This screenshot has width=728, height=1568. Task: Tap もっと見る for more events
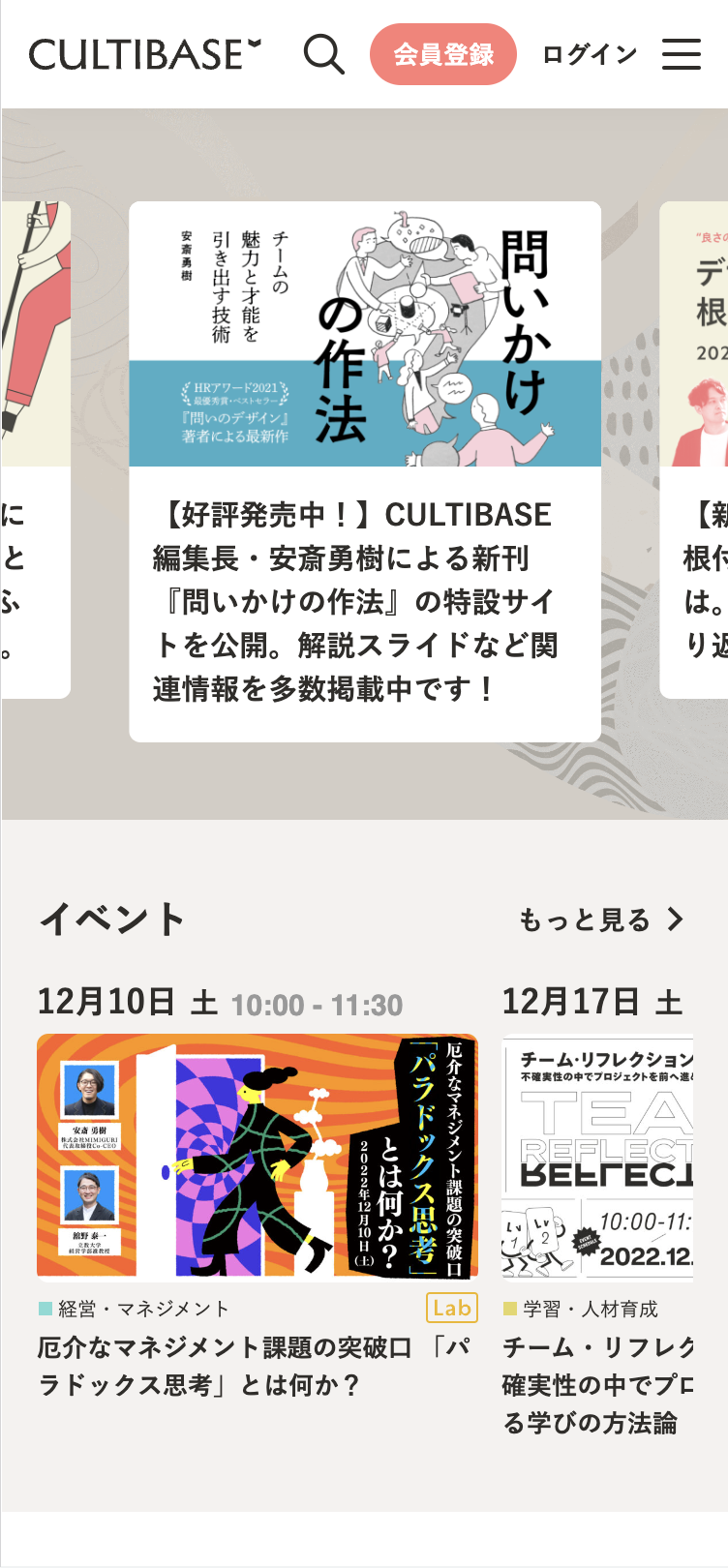pos(601,920)
